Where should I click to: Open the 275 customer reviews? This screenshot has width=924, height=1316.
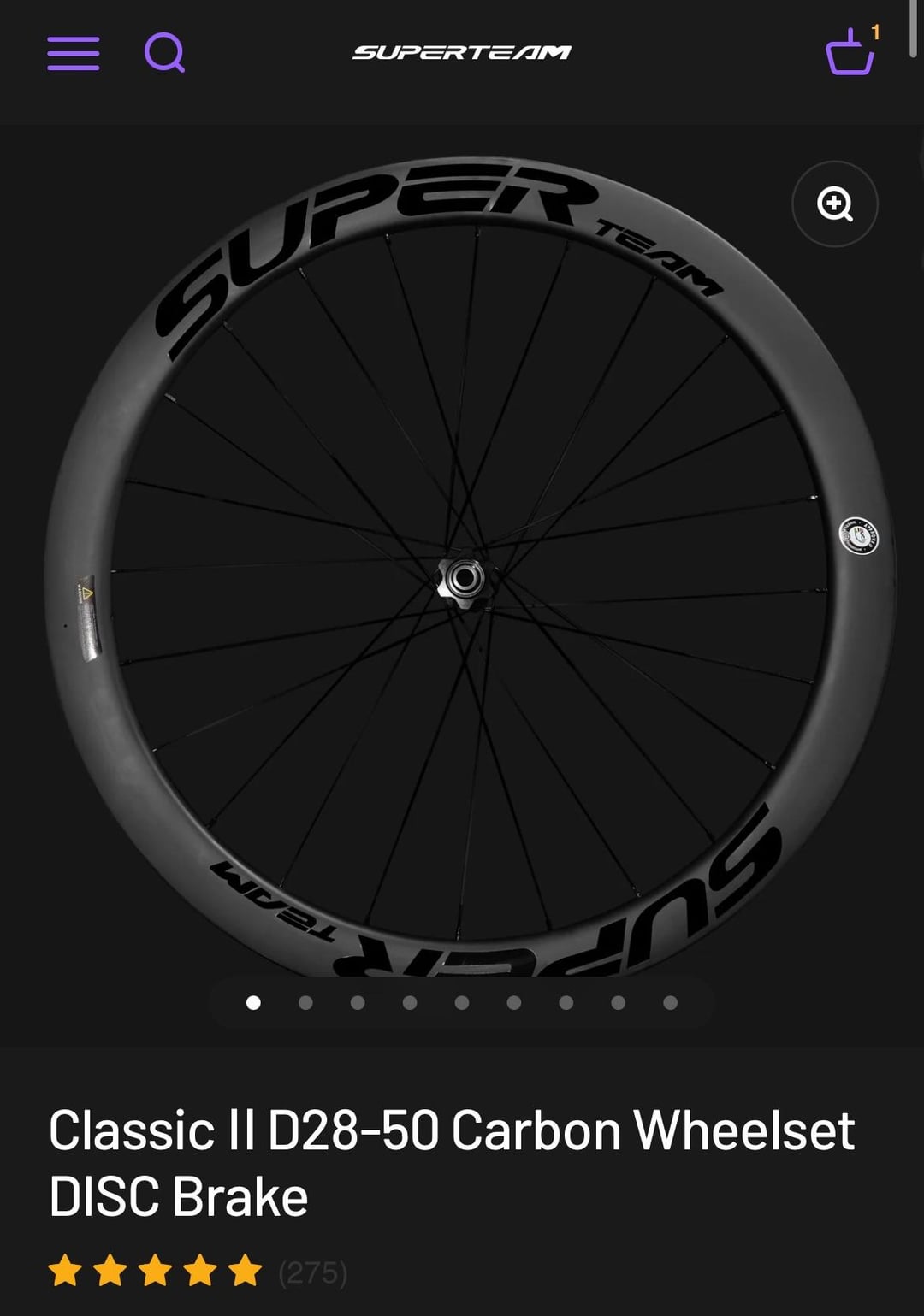coord(312,1272)
